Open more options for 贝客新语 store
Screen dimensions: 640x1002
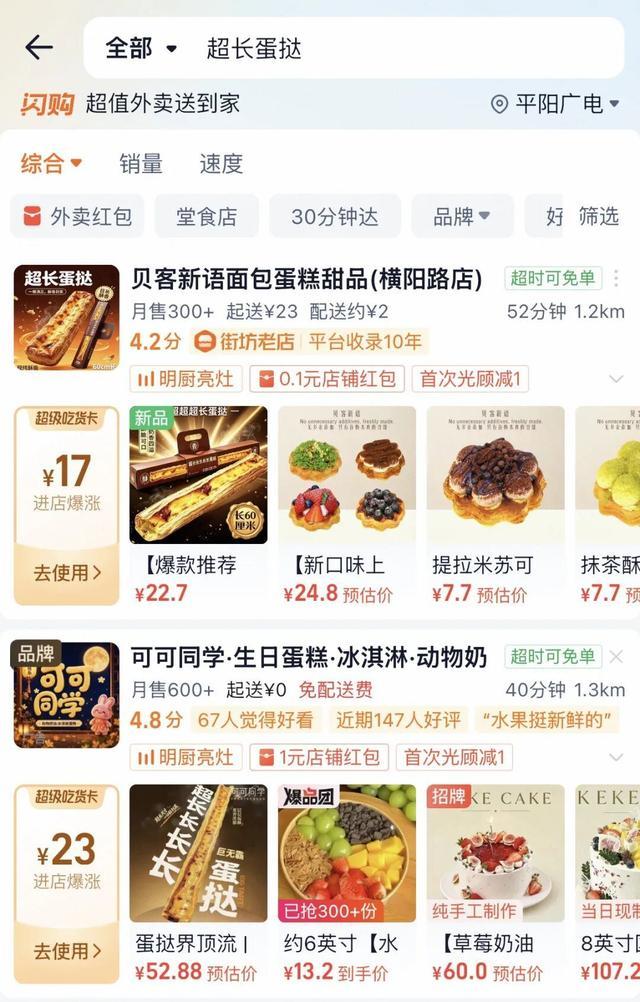tap(616, 278)
